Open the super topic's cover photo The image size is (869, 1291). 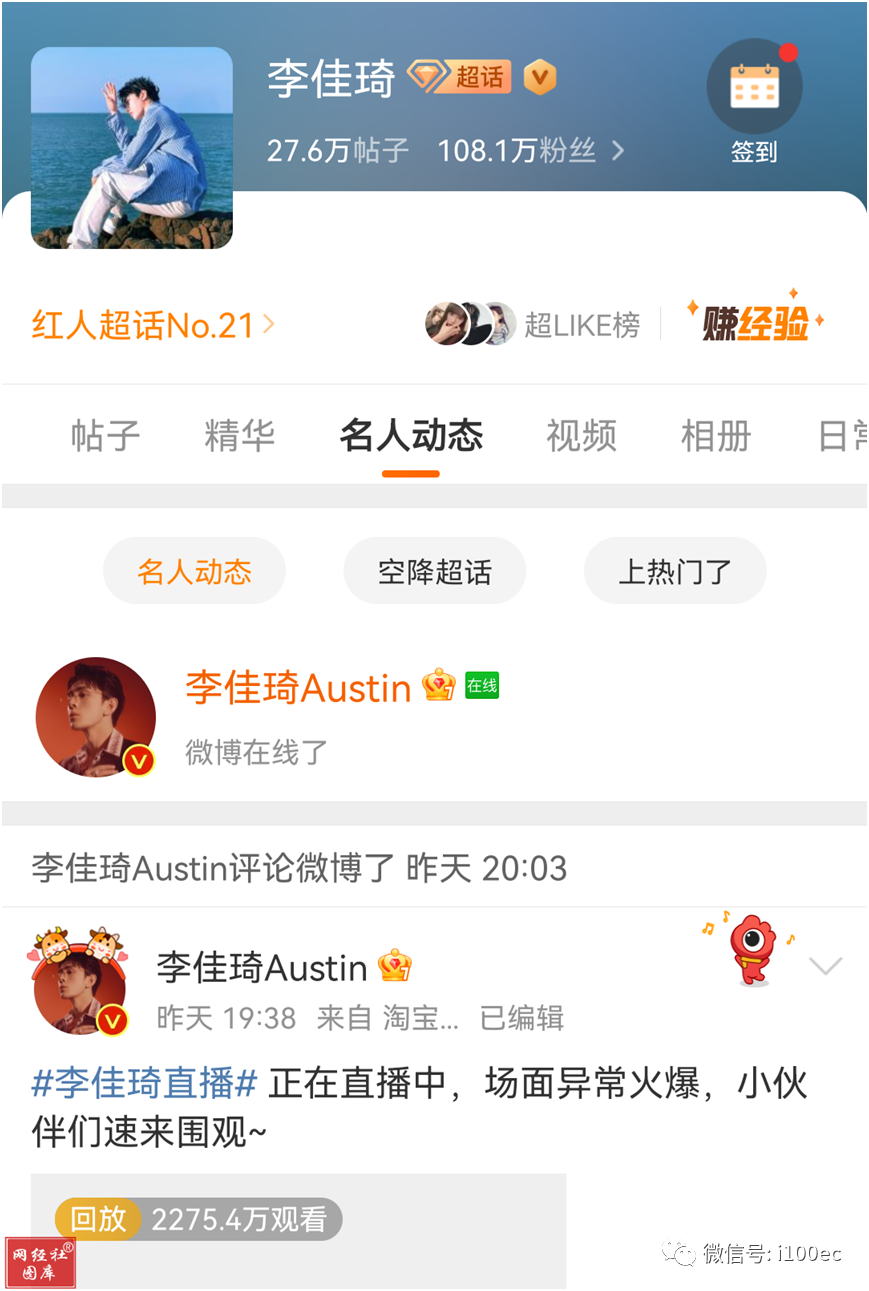tap(132, 148)
